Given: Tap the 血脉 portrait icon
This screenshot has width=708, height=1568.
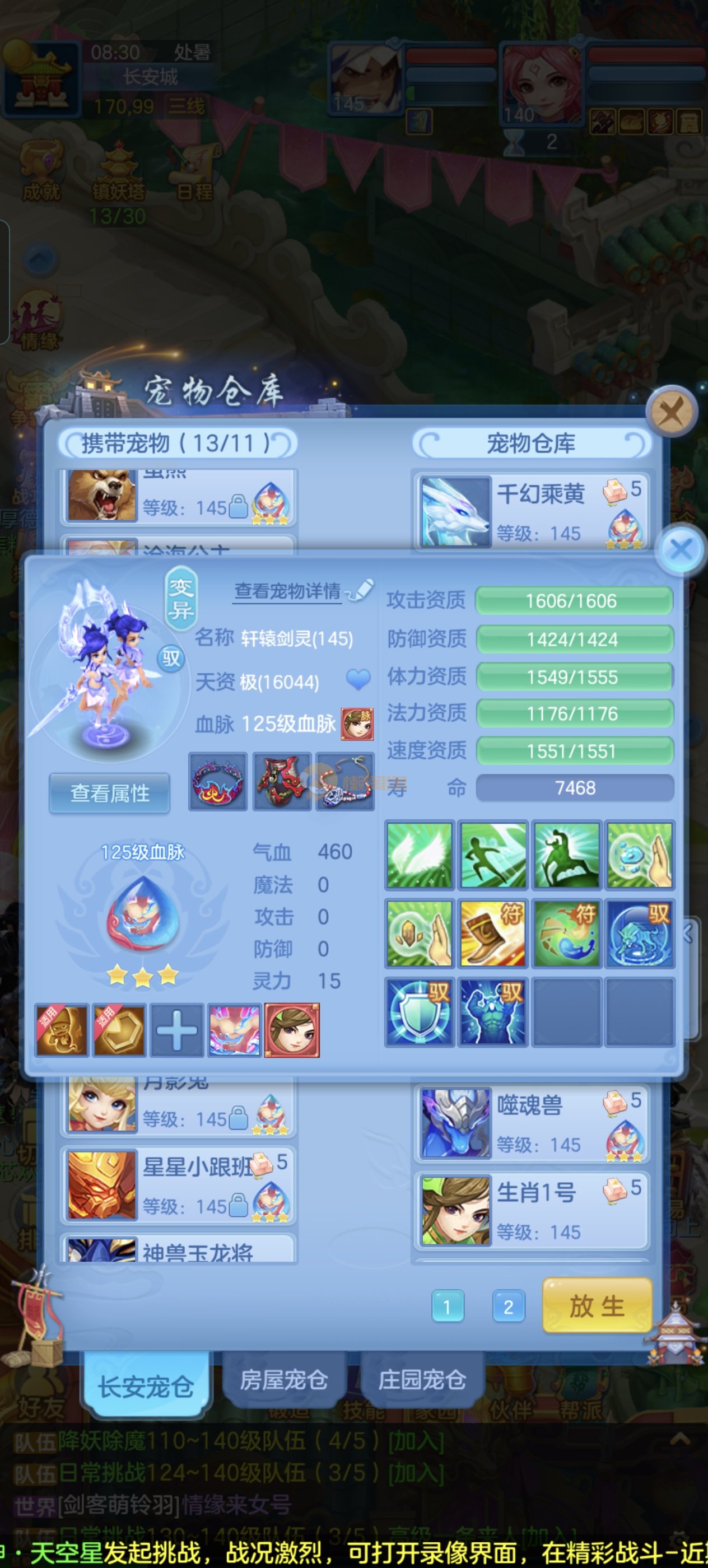Looking at the screenshot, I should click(x=357, y=724).
